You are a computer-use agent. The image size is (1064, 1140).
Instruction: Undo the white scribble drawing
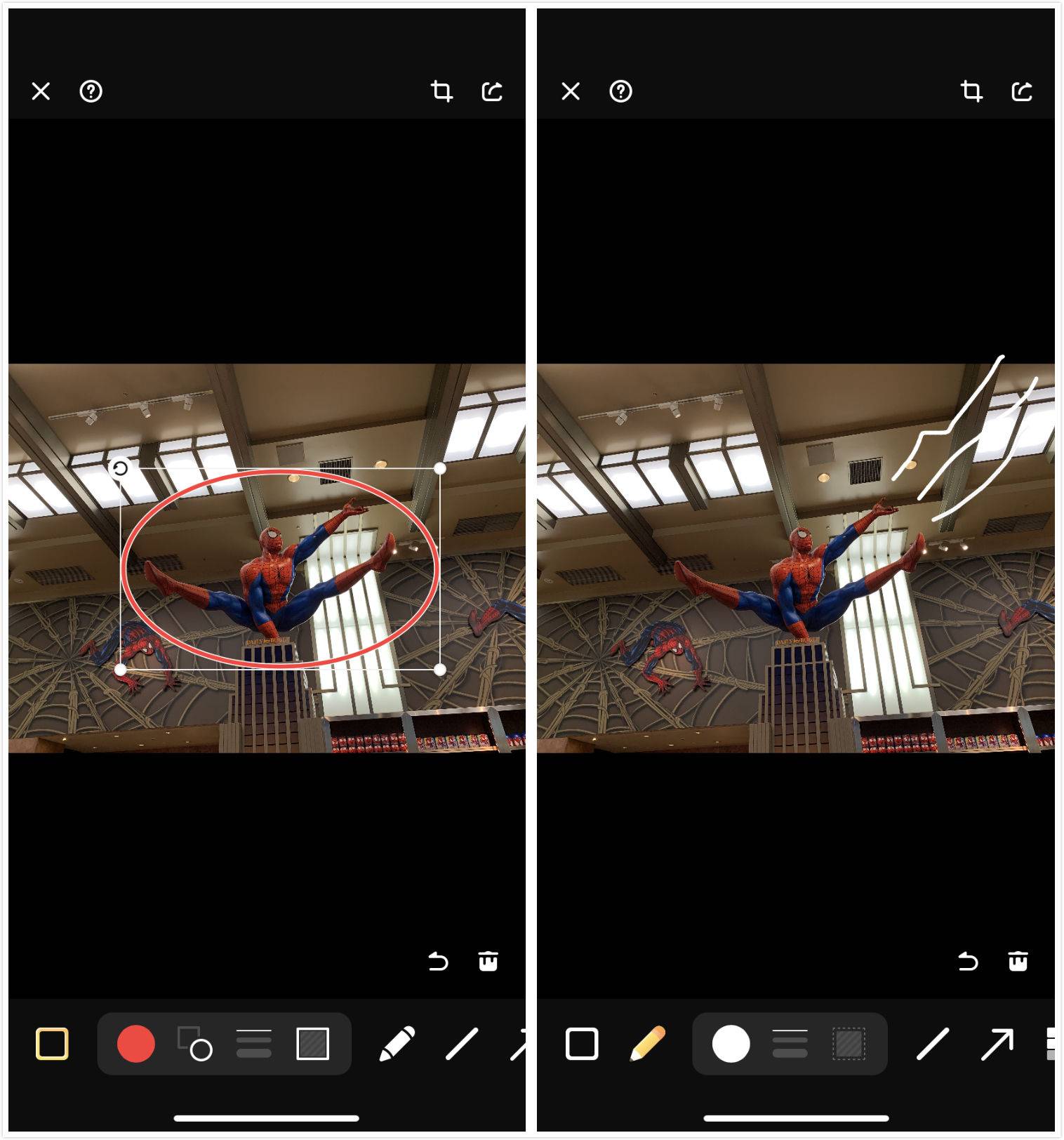pos(968,961)
